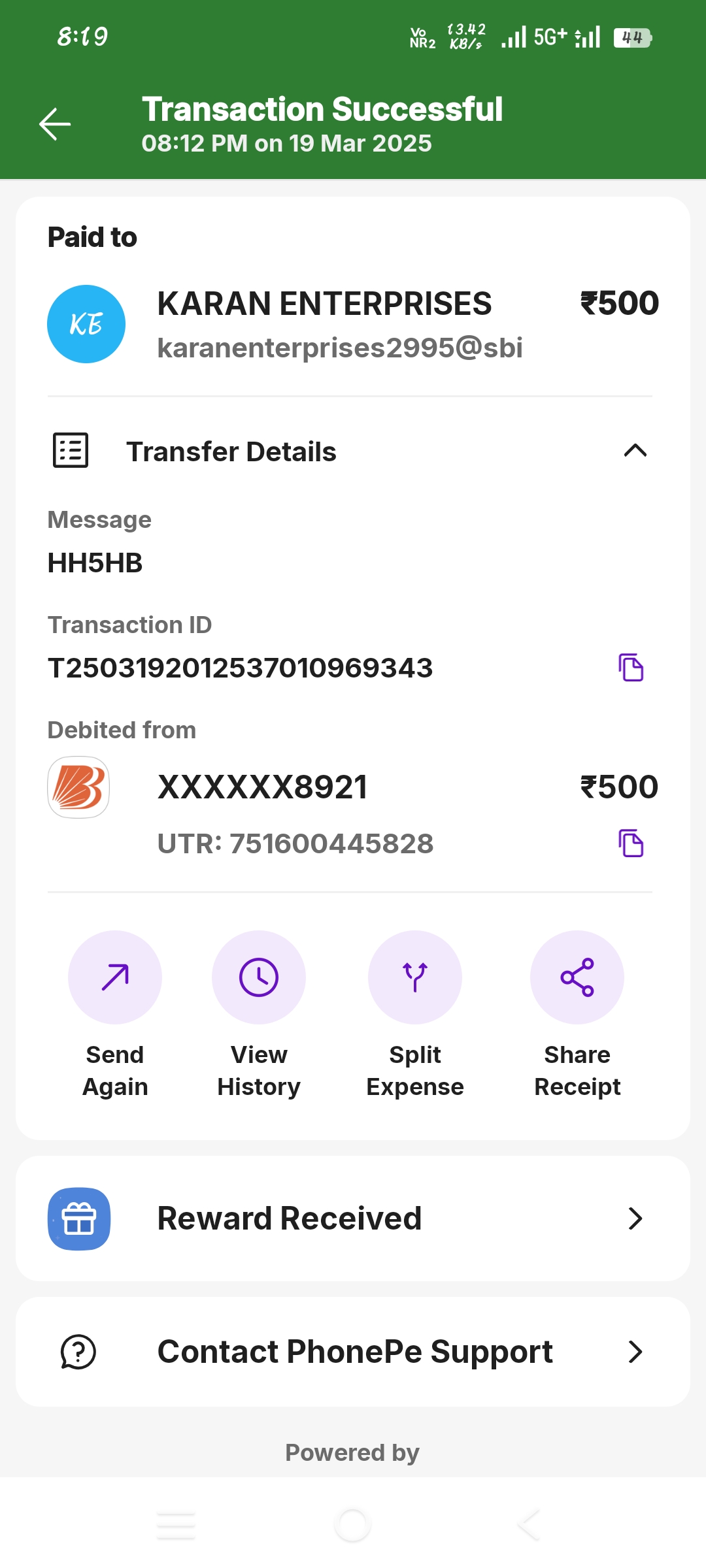
Task: Copy the UTR number
Action: click(x=631, y=843)
